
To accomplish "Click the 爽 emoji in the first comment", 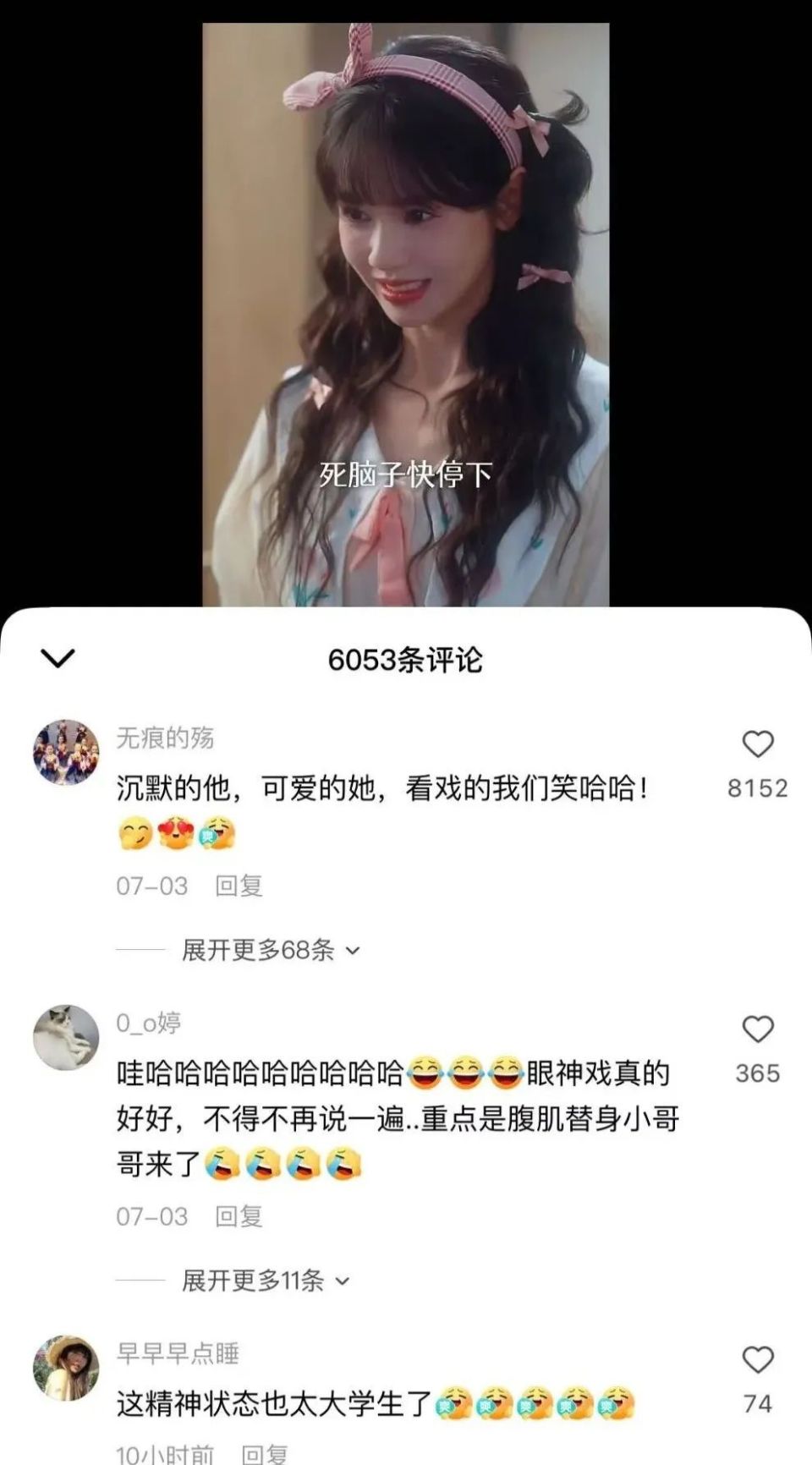I will click(x=219, y=834).
